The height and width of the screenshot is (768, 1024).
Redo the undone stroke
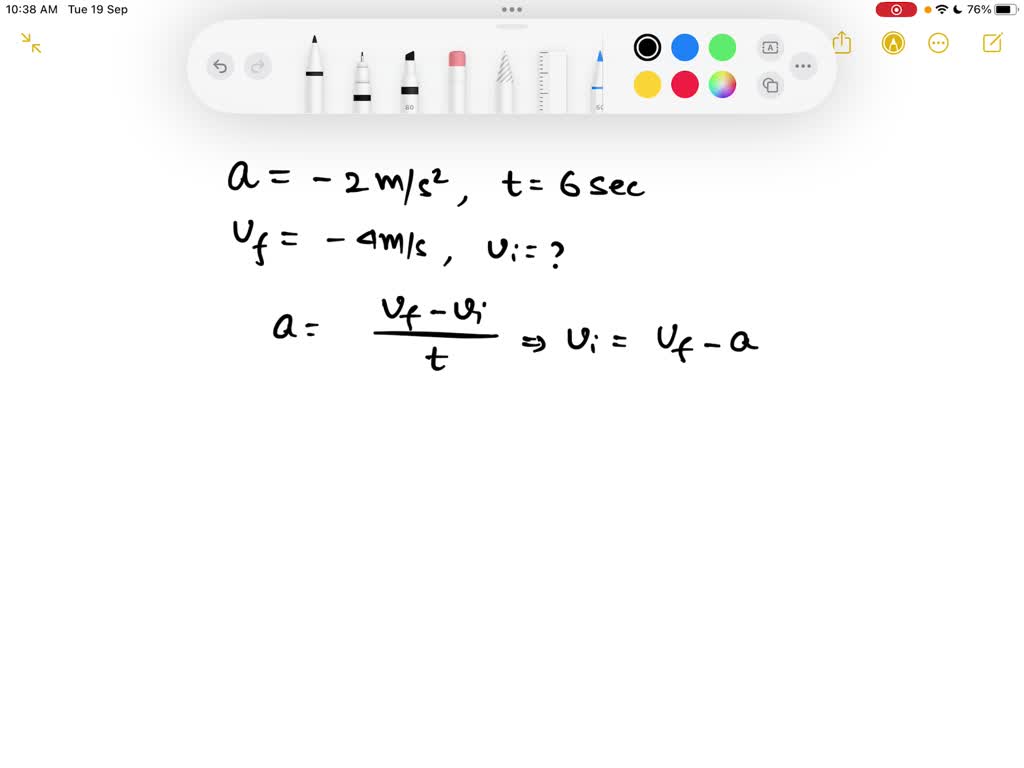click(258, 67)
